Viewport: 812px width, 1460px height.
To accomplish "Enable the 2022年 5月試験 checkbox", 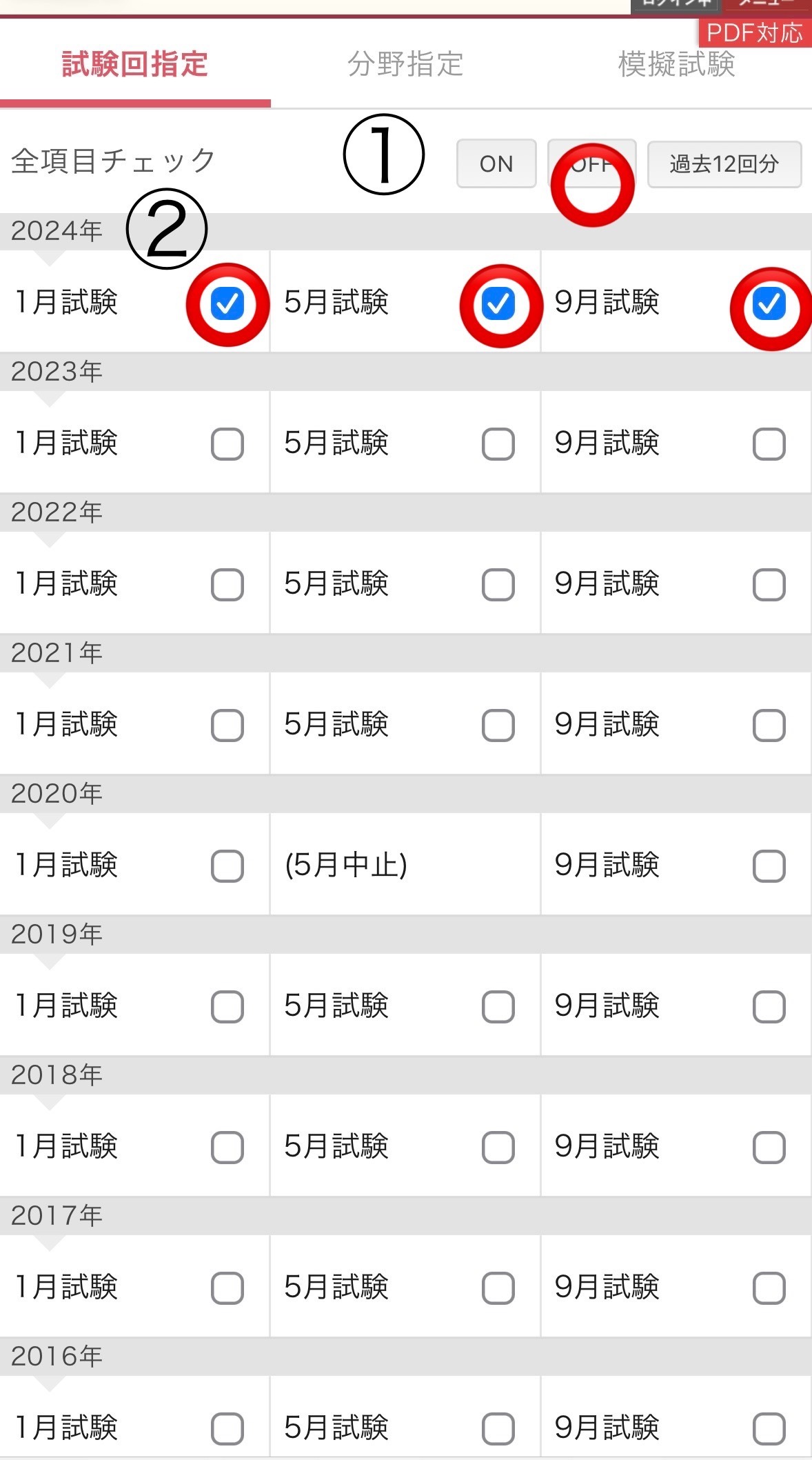I will tap(498, 585).
